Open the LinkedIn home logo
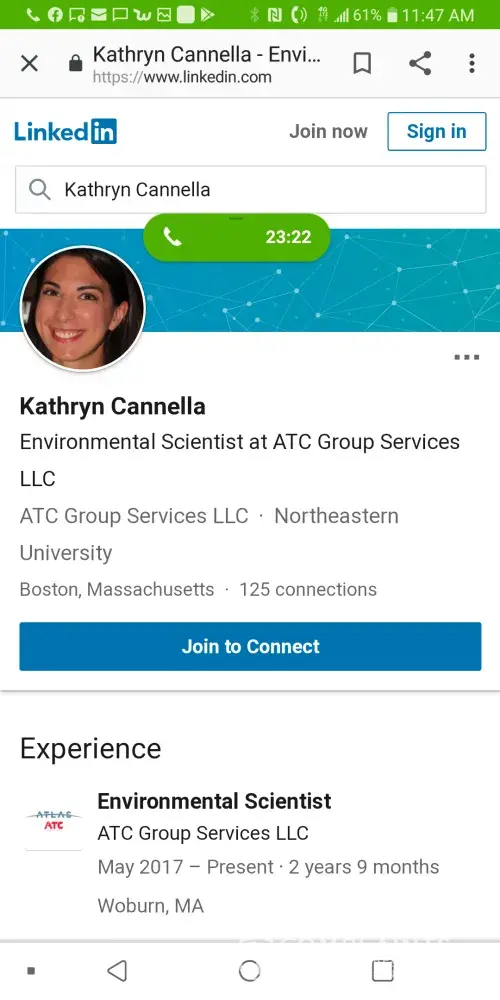Viewport: 500px width, 1000px height. point(66,131)
